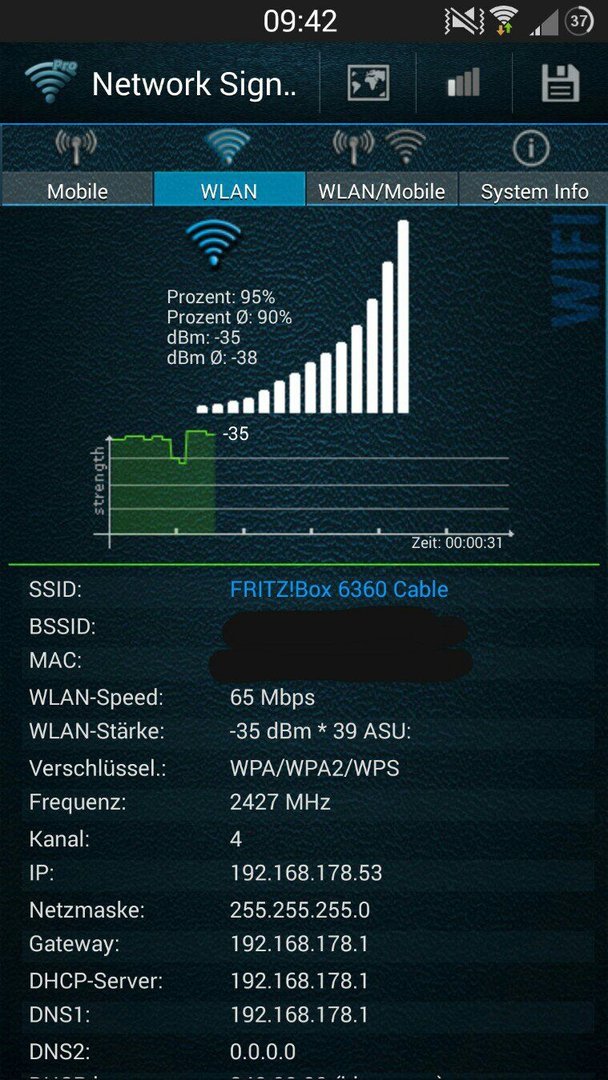Screen dimensions: 608x1080
Task: Tap the signal bars toolbar icon
Action: point(463,85)
